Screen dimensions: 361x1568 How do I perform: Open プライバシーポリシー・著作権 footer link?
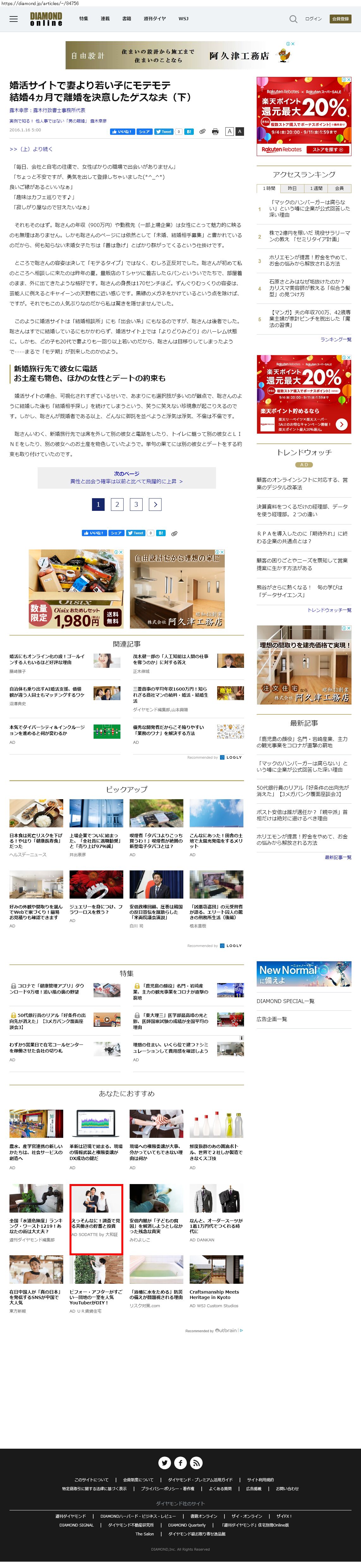click(168, 1489)
